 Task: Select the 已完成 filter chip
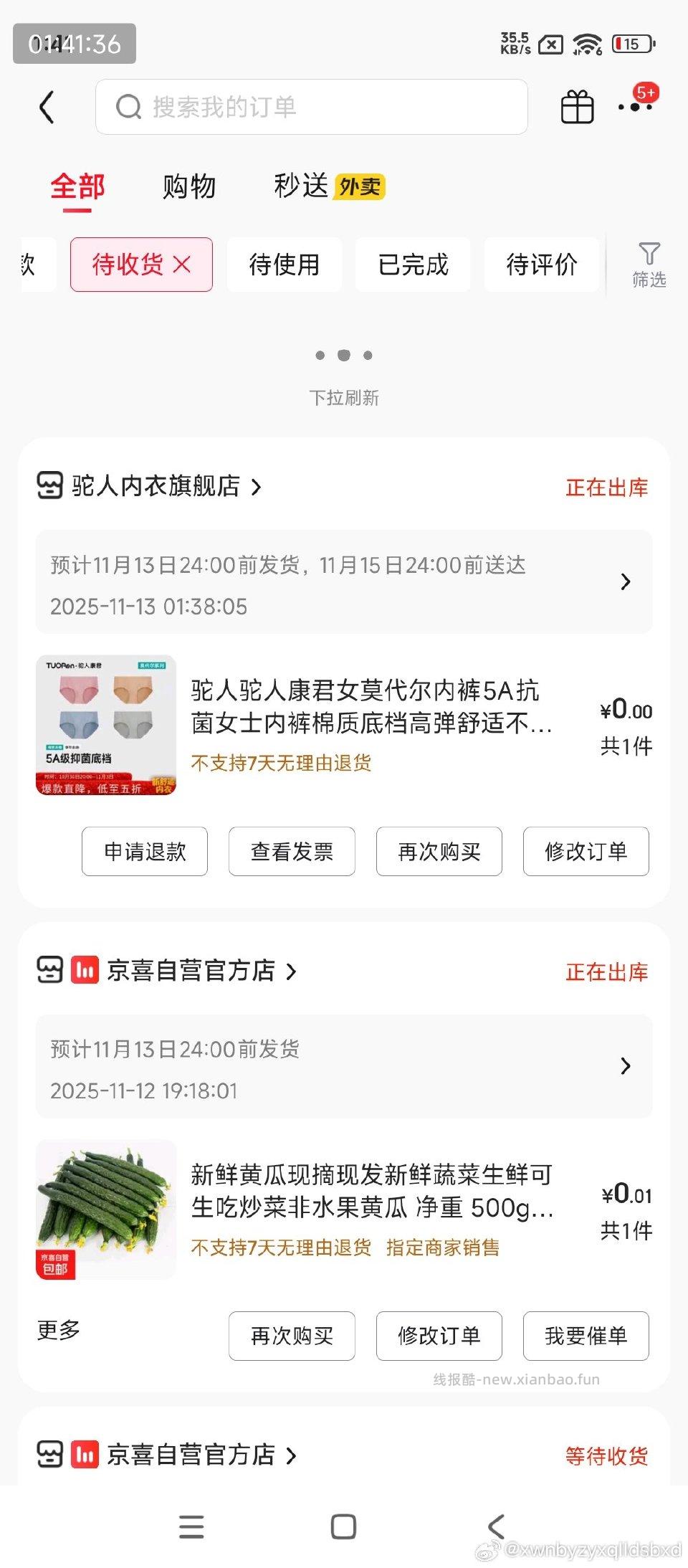click(412, 265)
